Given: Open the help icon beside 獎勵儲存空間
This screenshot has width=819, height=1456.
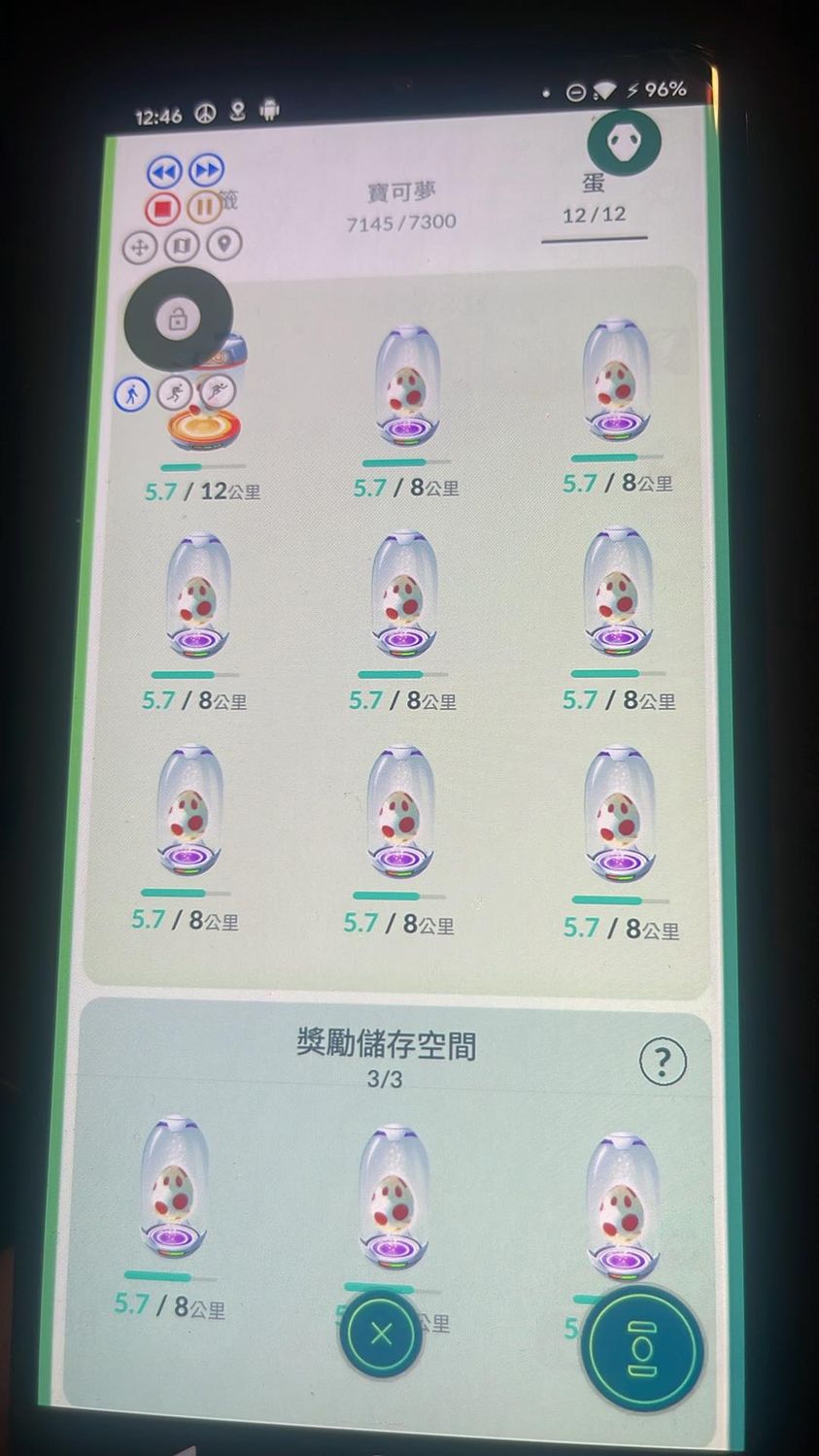Looking at the screenshot, I should point(663,1062).
